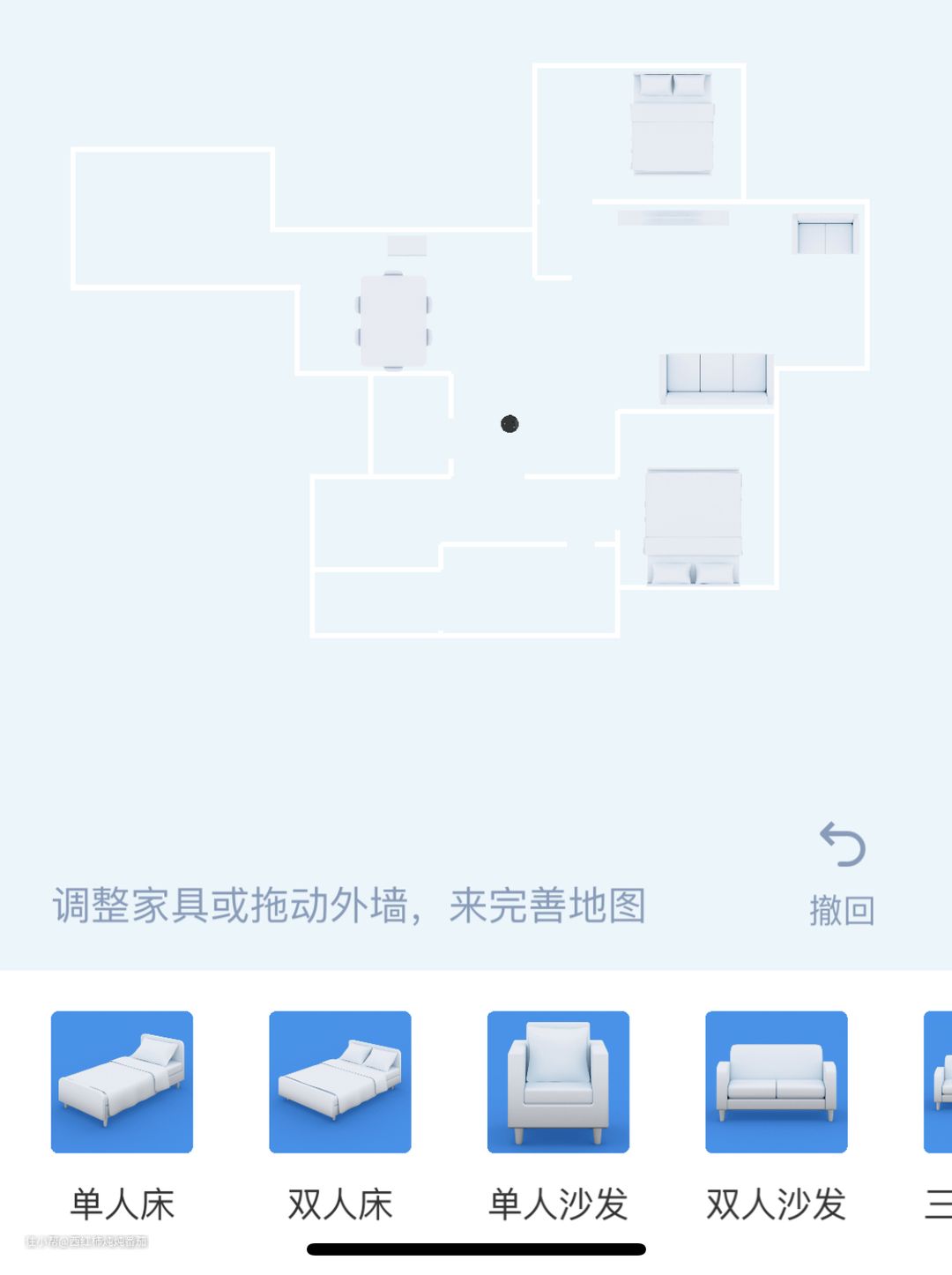Pick the 单人沙发 furniture tile
952x1275 pixels.
[558, 1082]
